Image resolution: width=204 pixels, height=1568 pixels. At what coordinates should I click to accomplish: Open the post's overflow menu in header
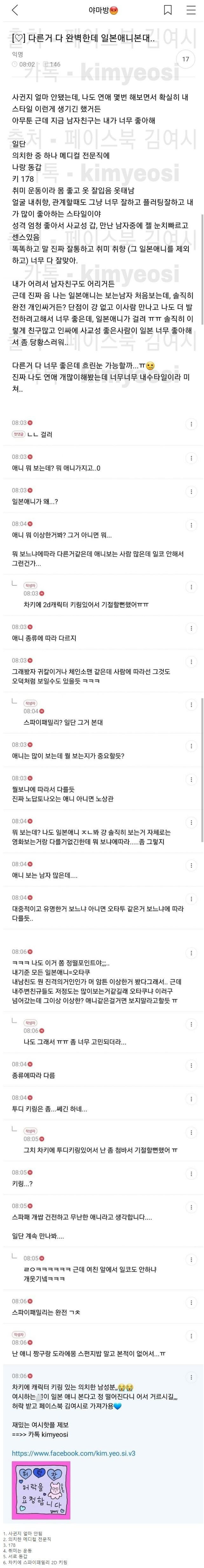tap(191, 10)
